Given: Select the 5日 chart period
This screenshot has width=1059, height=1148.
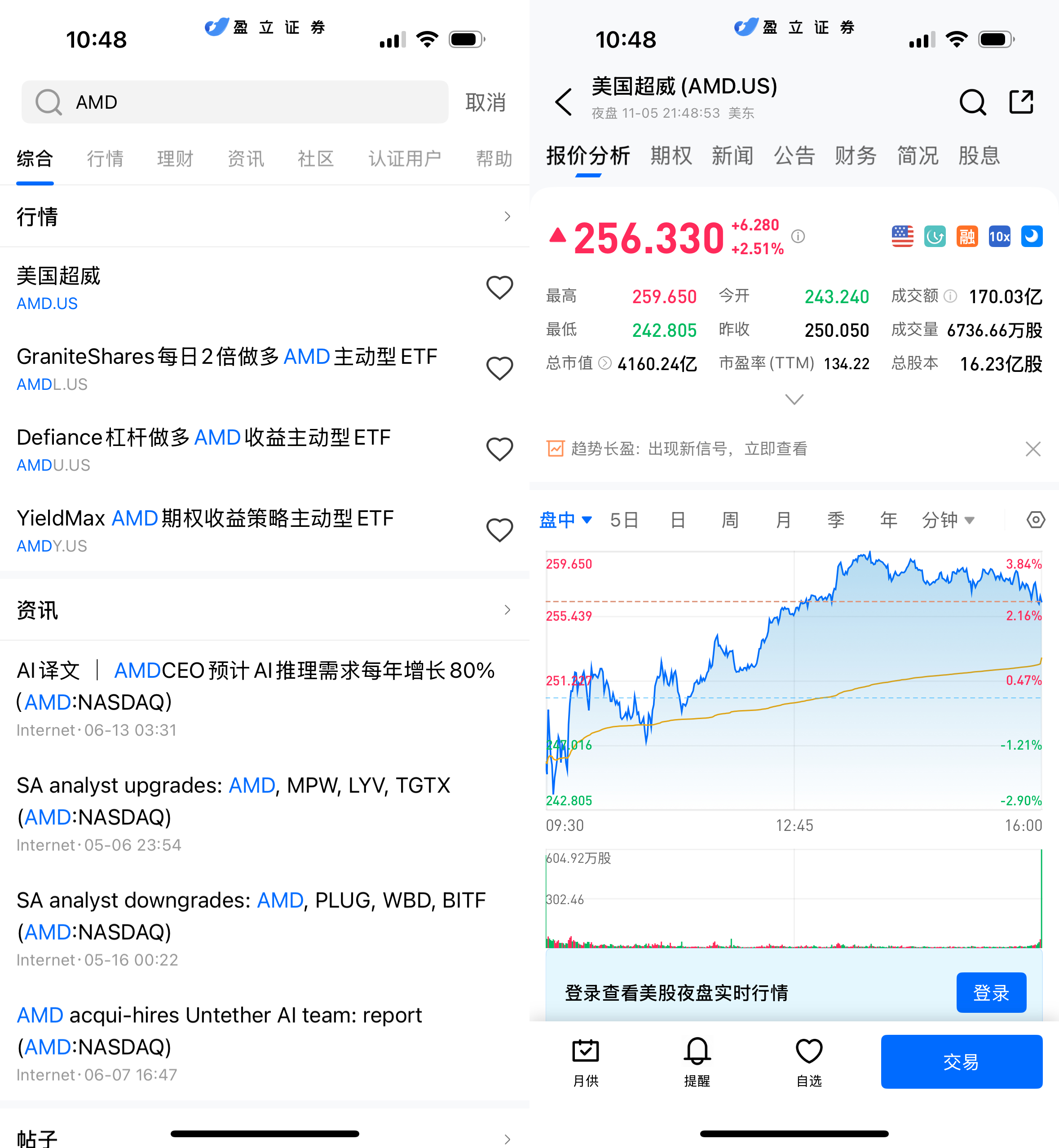Looking at the screenshot, I should [x=623, y=520].
